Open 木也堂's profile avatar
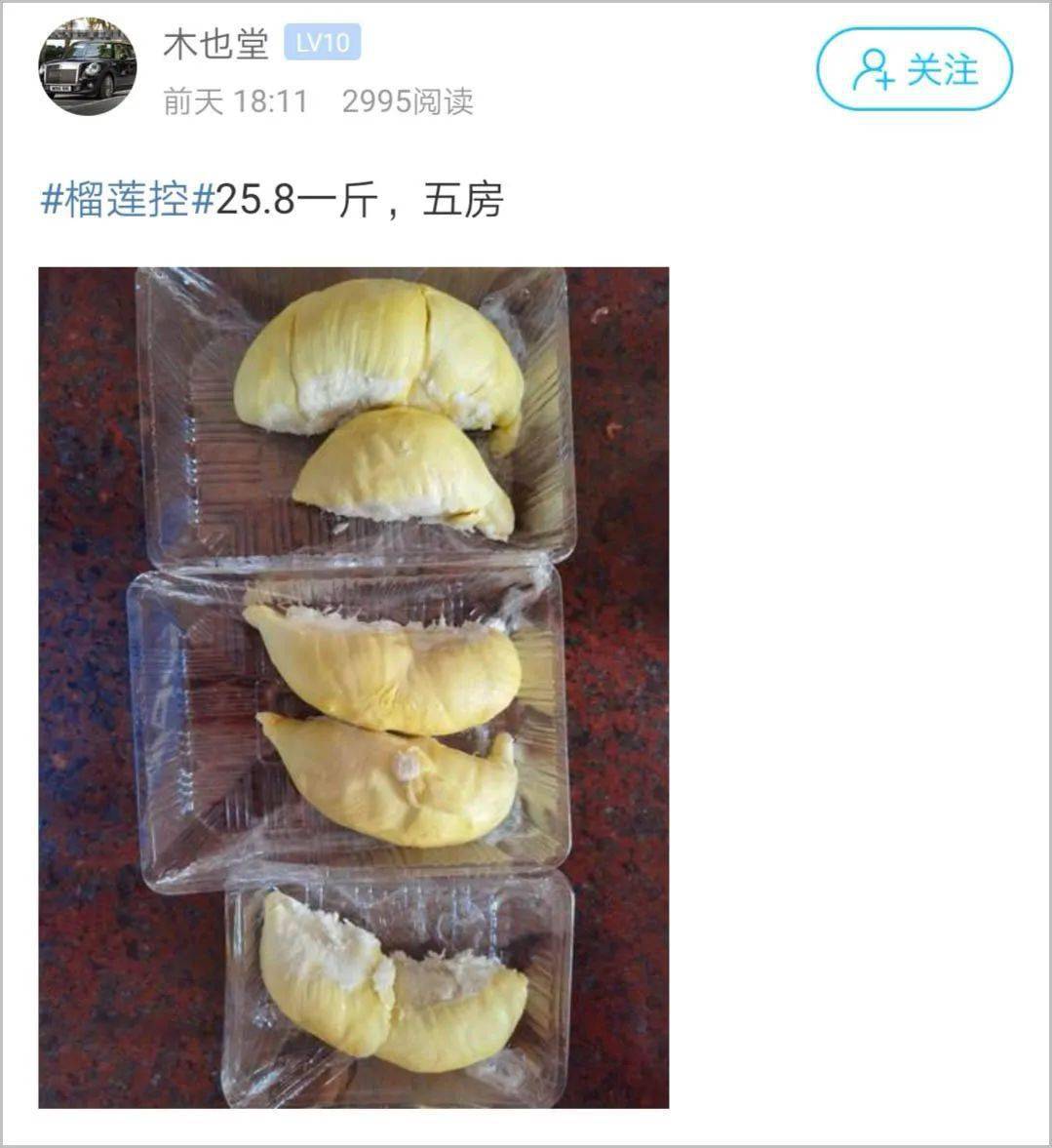This screenshot has height=1148, width=1052. click(x=88, y=66)
